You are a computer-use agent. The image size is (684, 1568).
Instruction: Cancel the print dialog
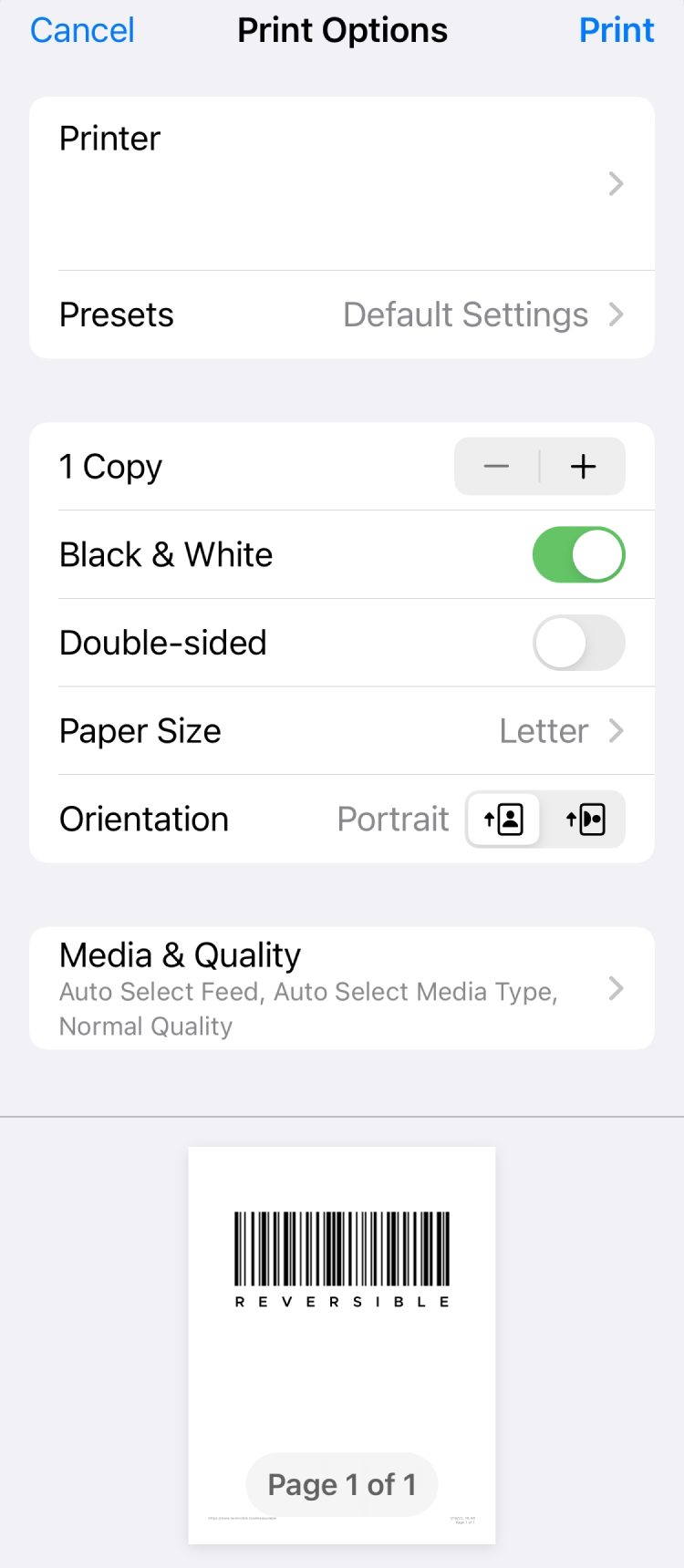point(81,30)
